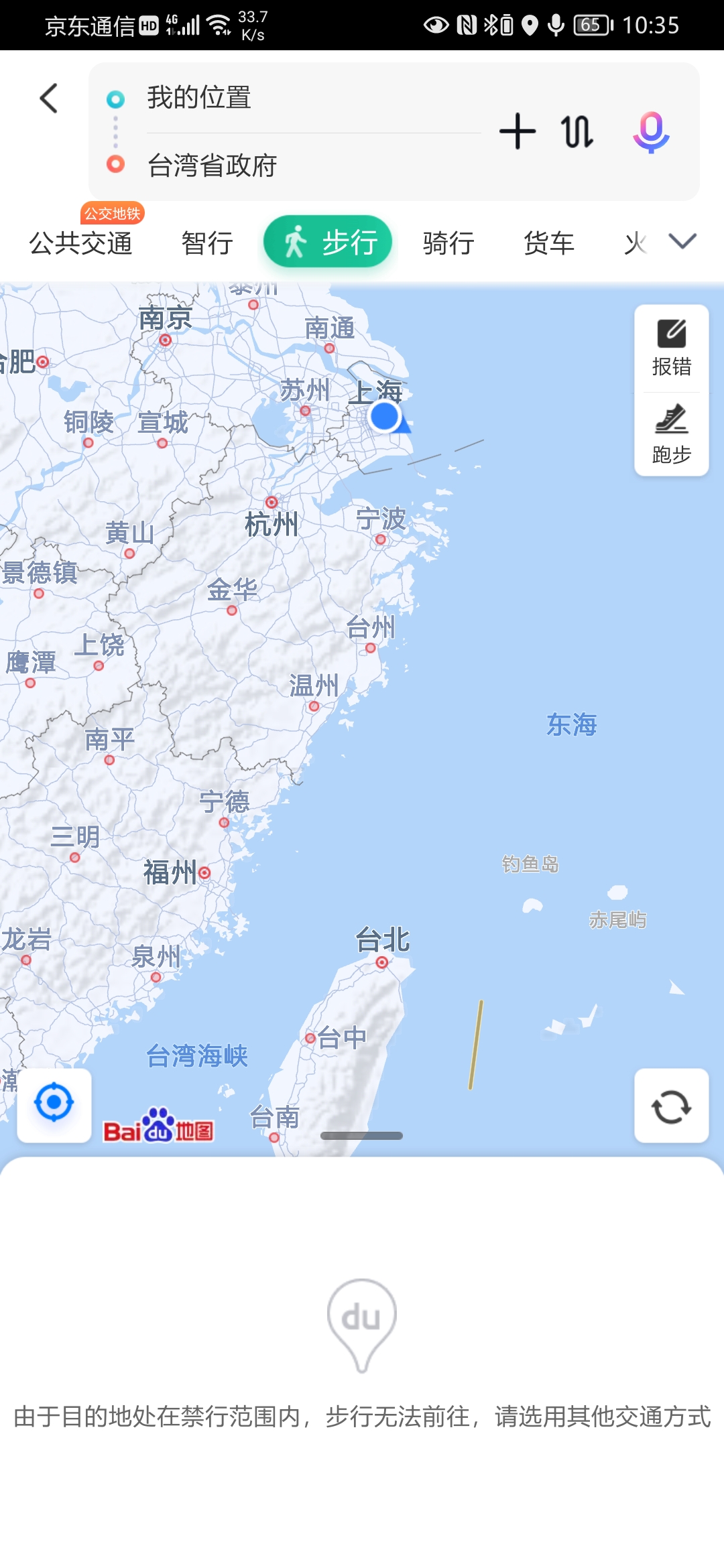Viewport: 724px width, 1568px height.
Task: Refresh the route with the circular arrows icon
Action: click(x=671, y=1106)
